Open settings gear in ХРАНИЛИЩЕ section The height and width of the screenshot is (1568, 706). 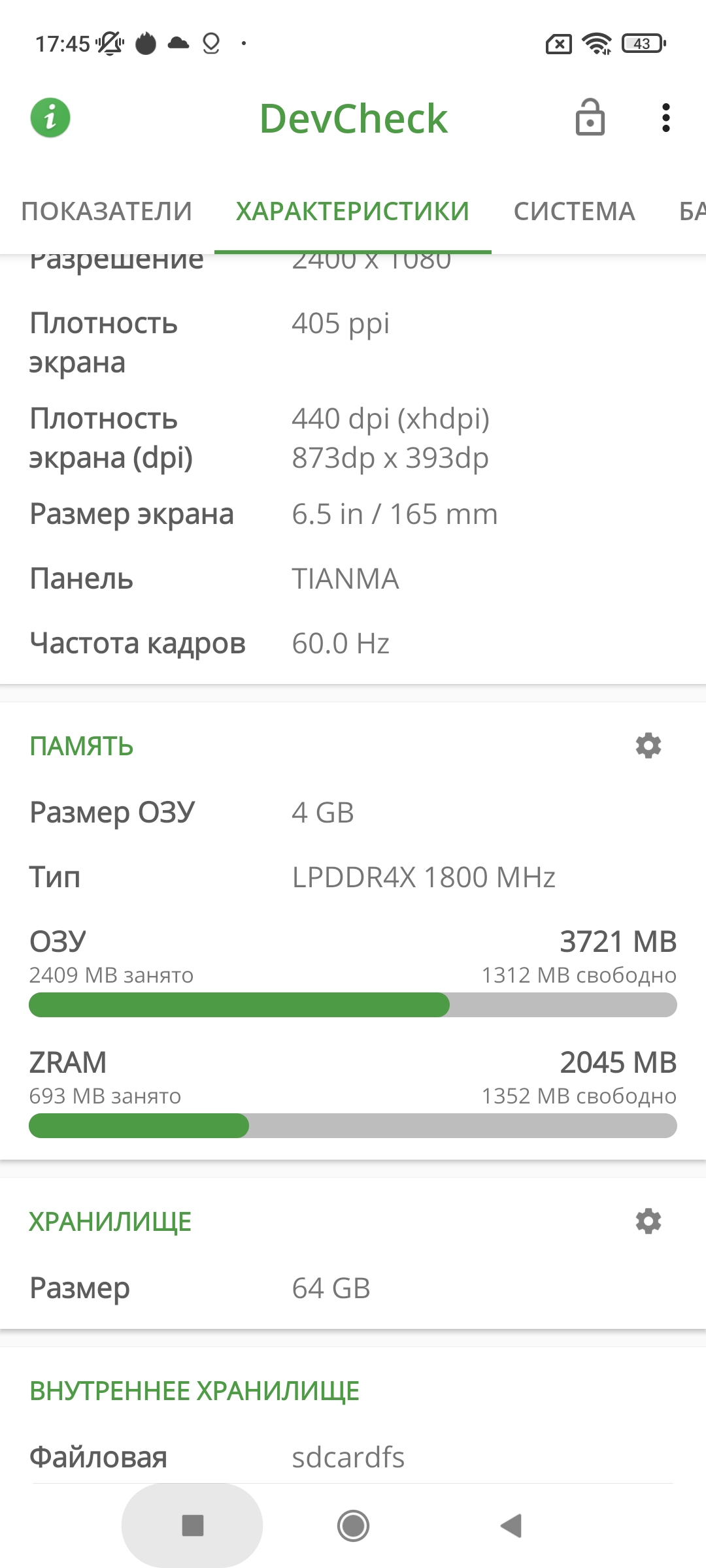coord(648,1220)
